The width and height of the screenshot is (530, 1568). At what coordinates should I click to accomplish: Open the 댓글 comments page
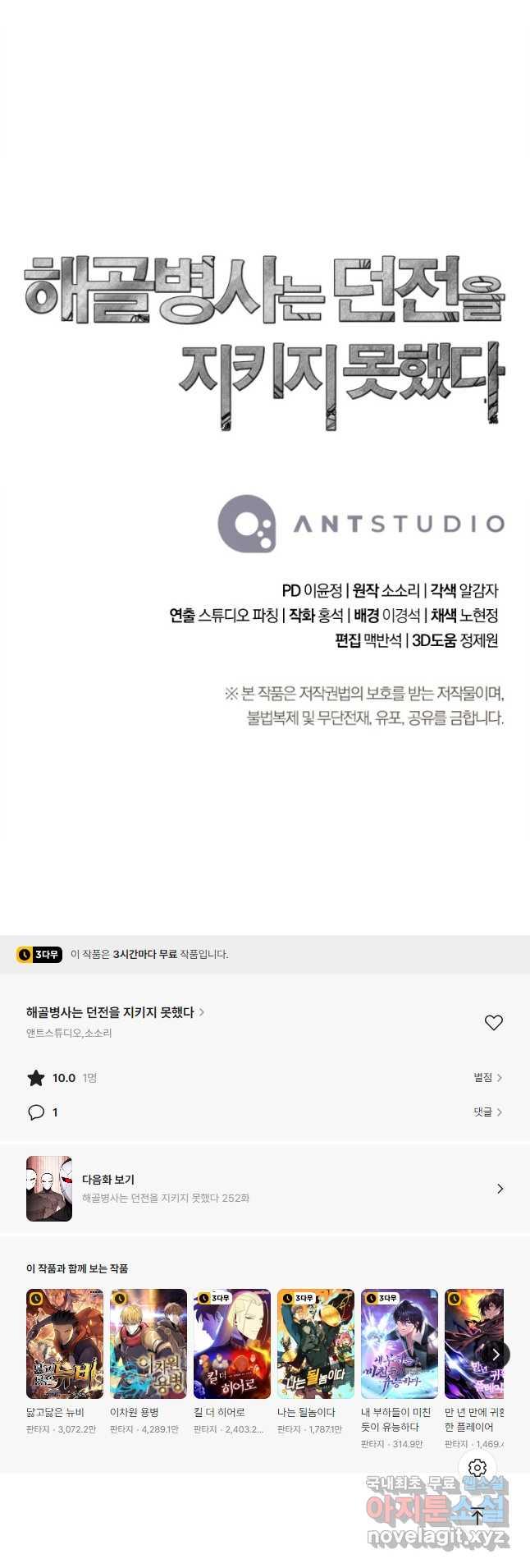tap(487, 1112)
